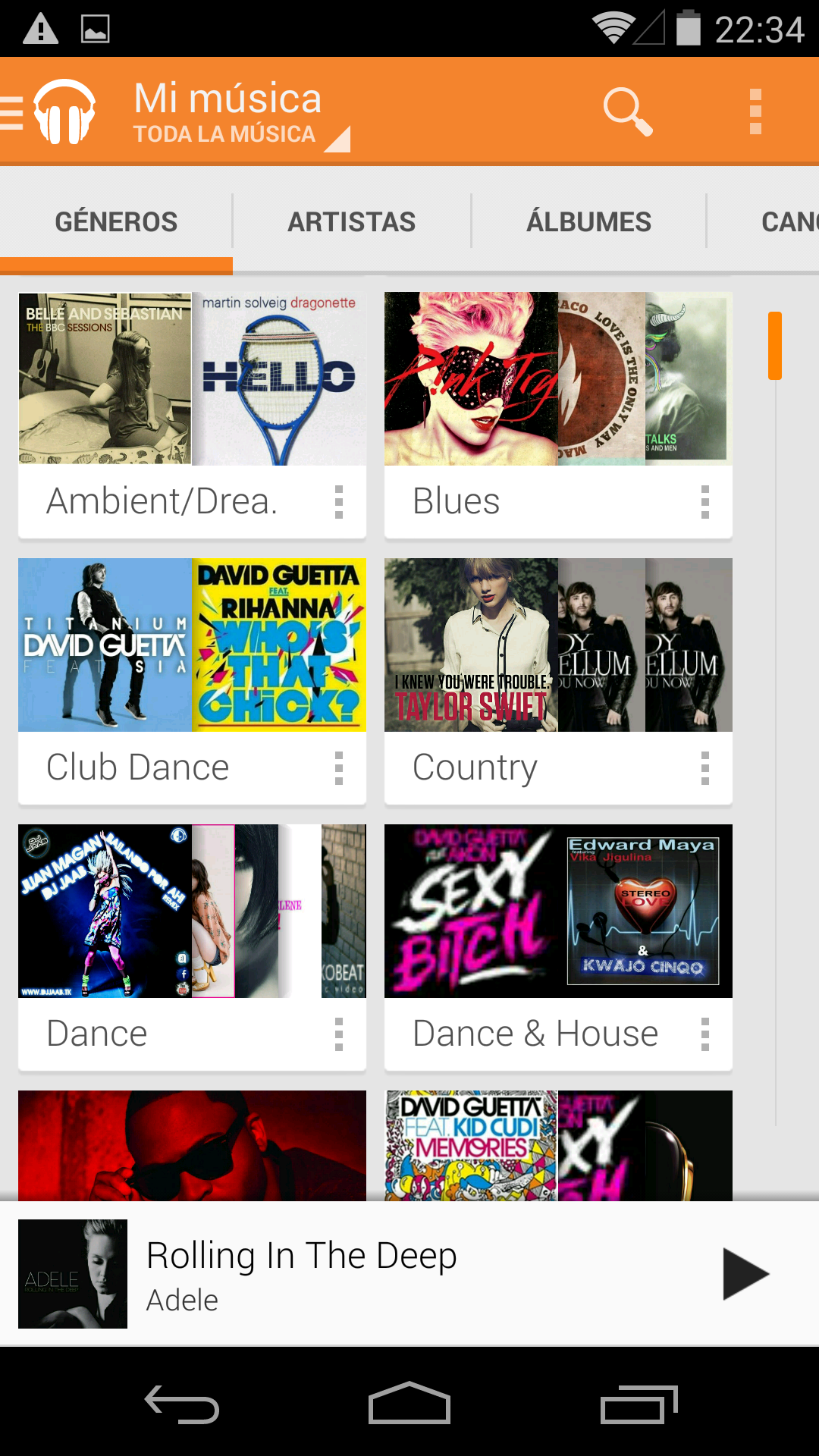Switch to the Álbumes tab

[588, 222]
